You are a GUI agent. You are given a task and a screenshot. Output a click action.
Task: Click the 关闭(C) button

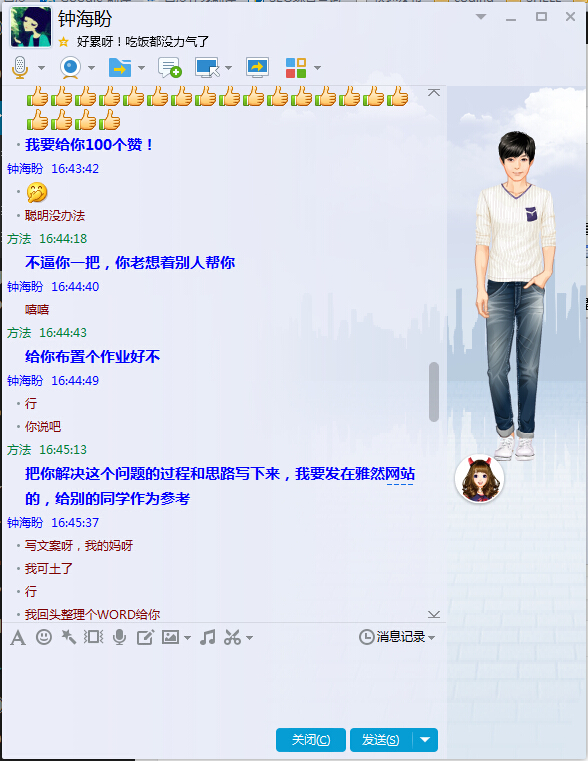point(311,740)
